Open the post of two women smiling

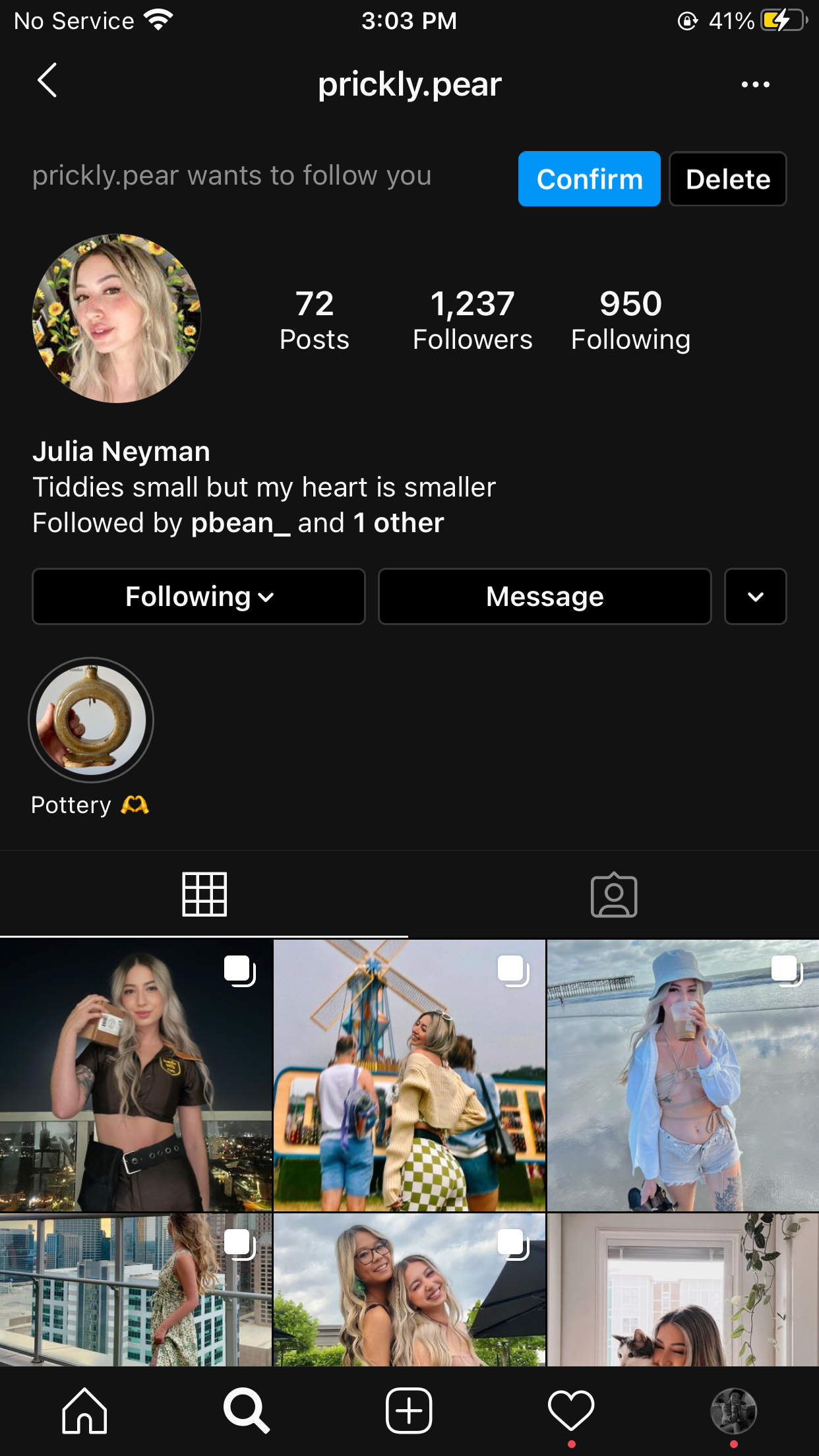[x=409, y=1289]
